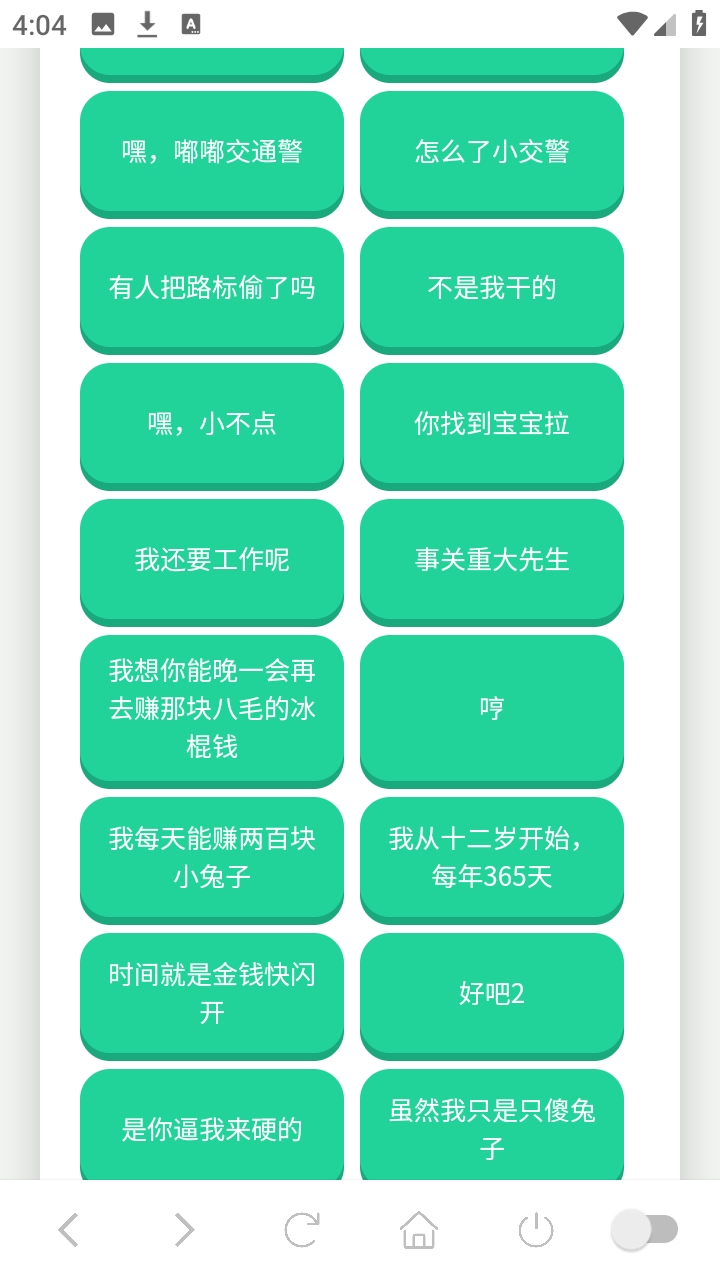The height and width of the screenshot is (1280, 720).
Task: Tap the 嘿，嘟嘟交通警 sound button
Action: (212, 152)
